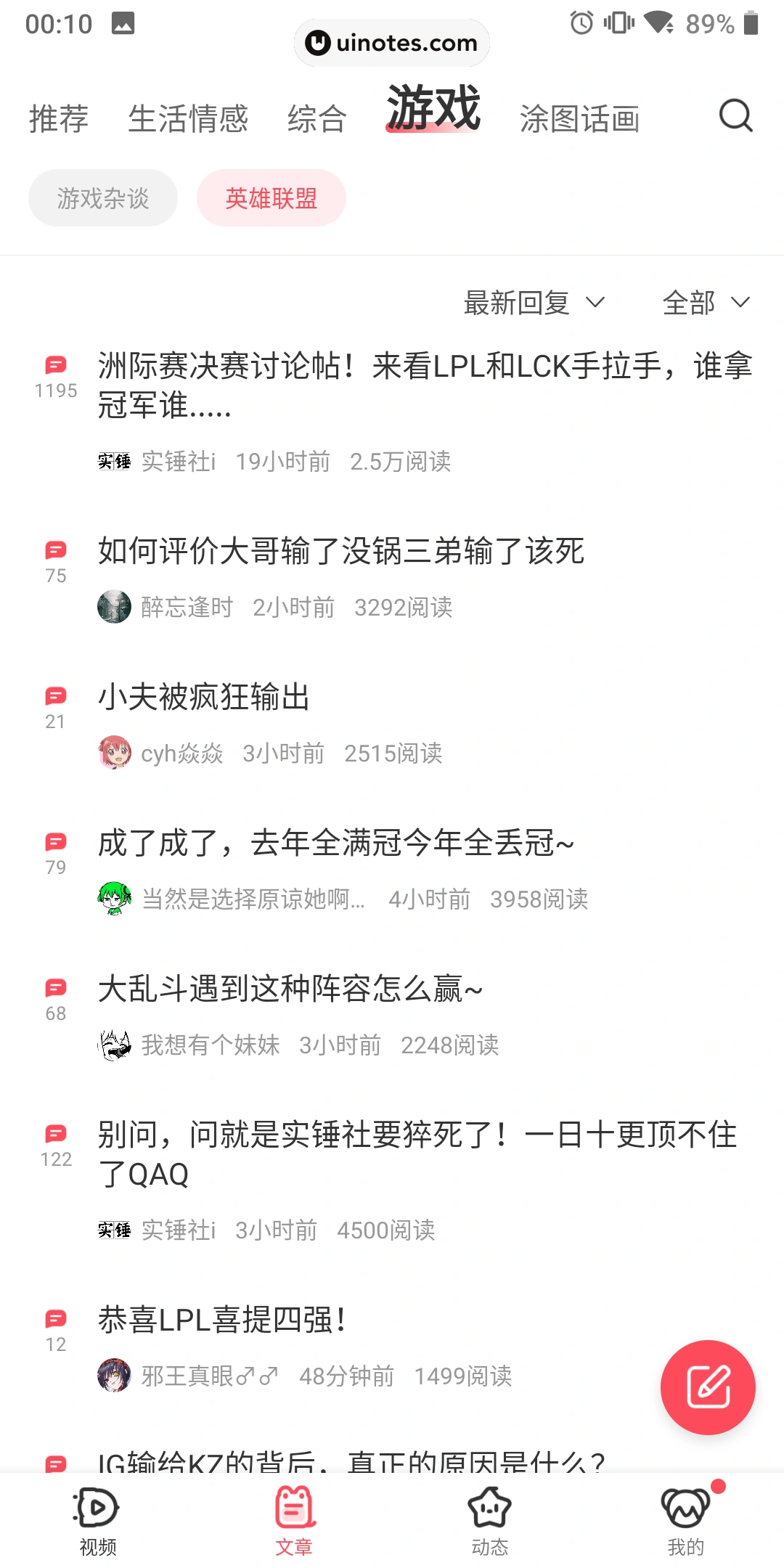Expand the 最新回复 sort dropdown
Image resolution: width=784 pixels, height=1568 pixels.
[534, 303]
